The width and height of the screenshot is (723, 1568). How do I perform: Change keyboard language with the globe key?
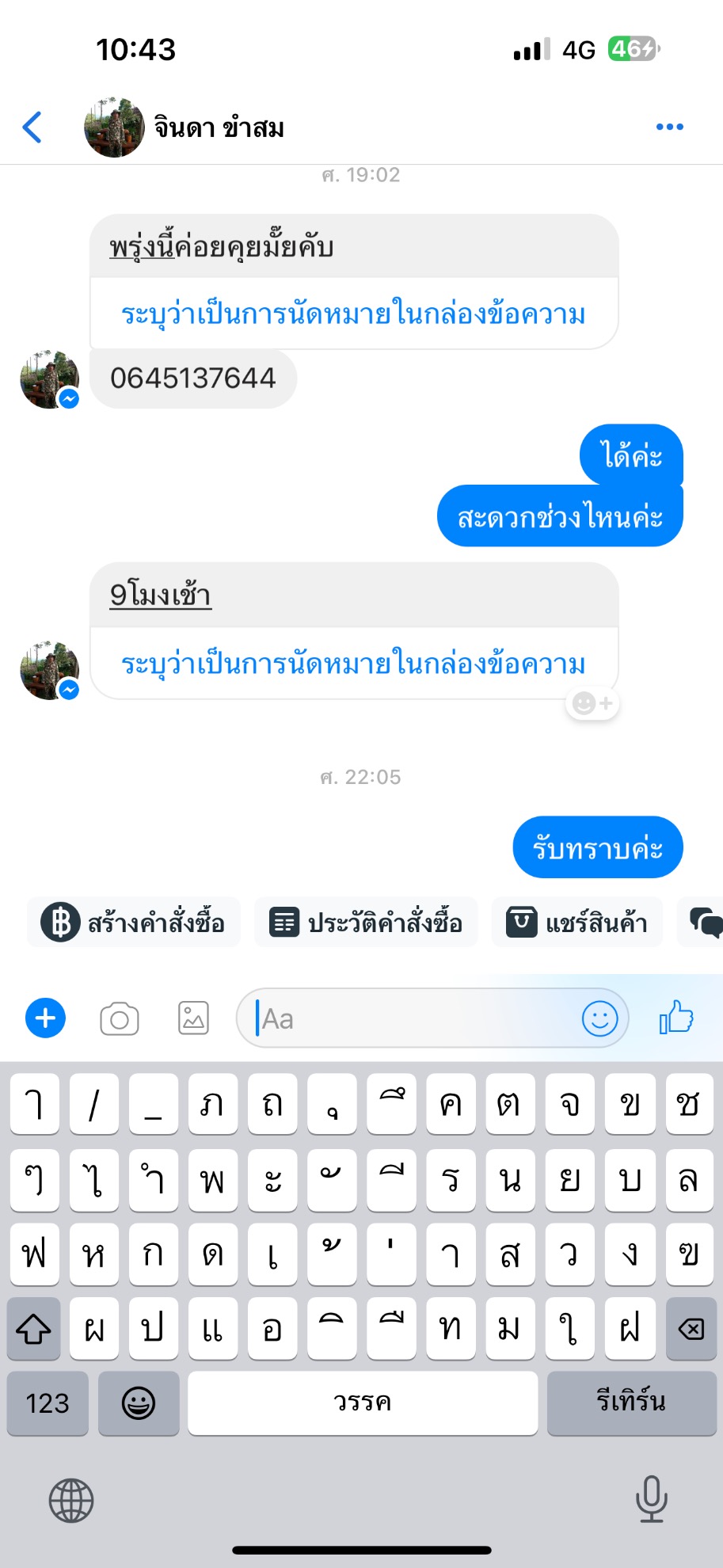pyautogui.click(x=71, y=1501)
